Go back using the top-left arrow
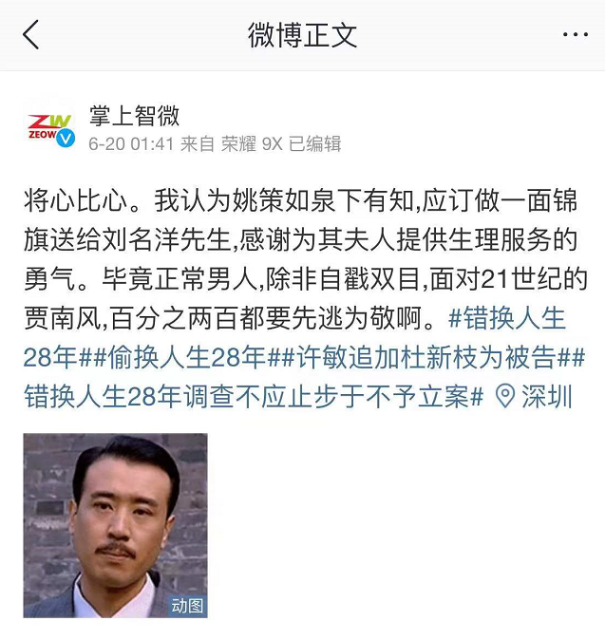Screen dimensions: 605x640 click(31, 35)
